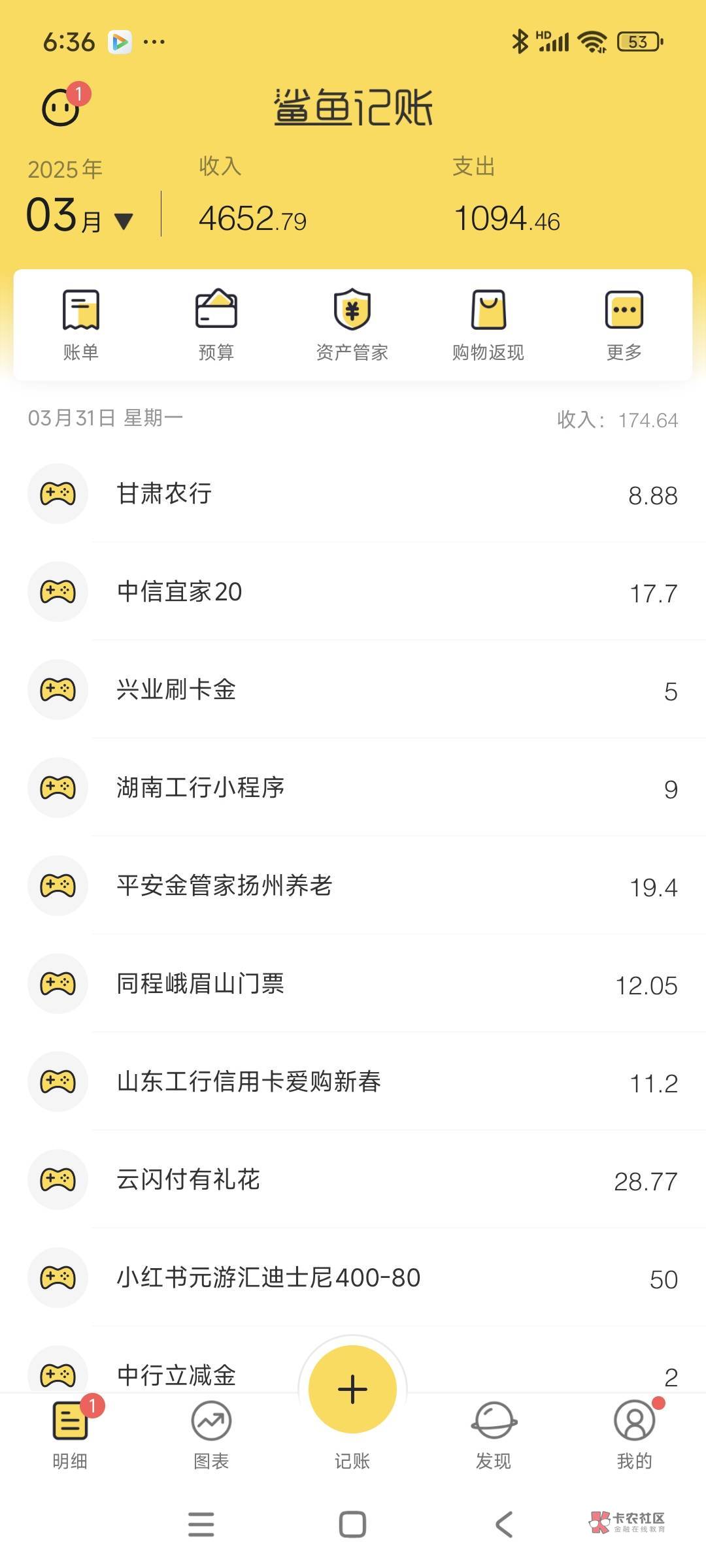The image size is (706, 1568).
Task: Open the 甘肃农行 record
Action: [353, 494]
